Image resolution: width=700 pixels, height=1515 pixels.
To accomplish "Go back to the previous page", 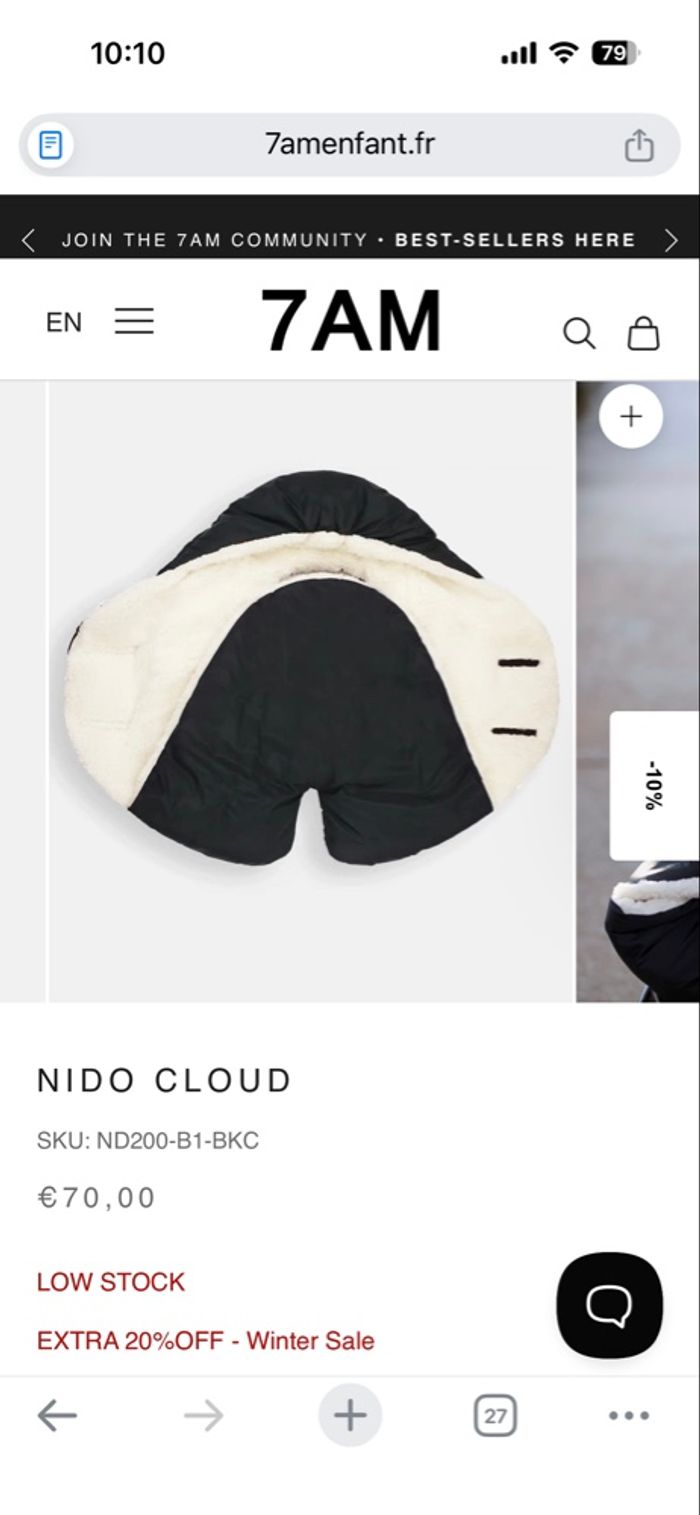I will (57, 1415).
